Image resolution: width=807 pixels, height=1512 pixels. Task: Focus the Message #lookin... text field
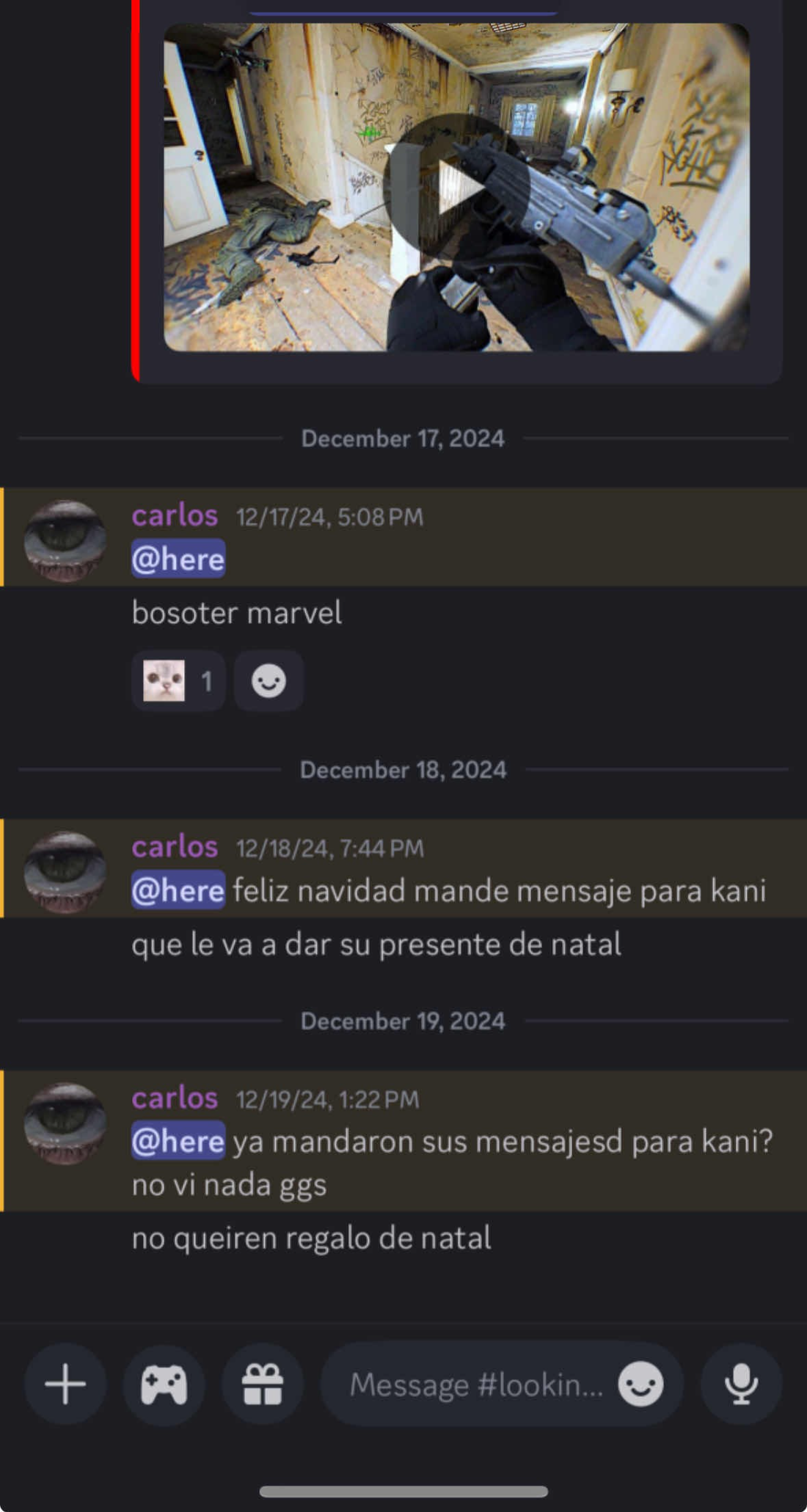pyautogui.click(x=475, y=1384)
